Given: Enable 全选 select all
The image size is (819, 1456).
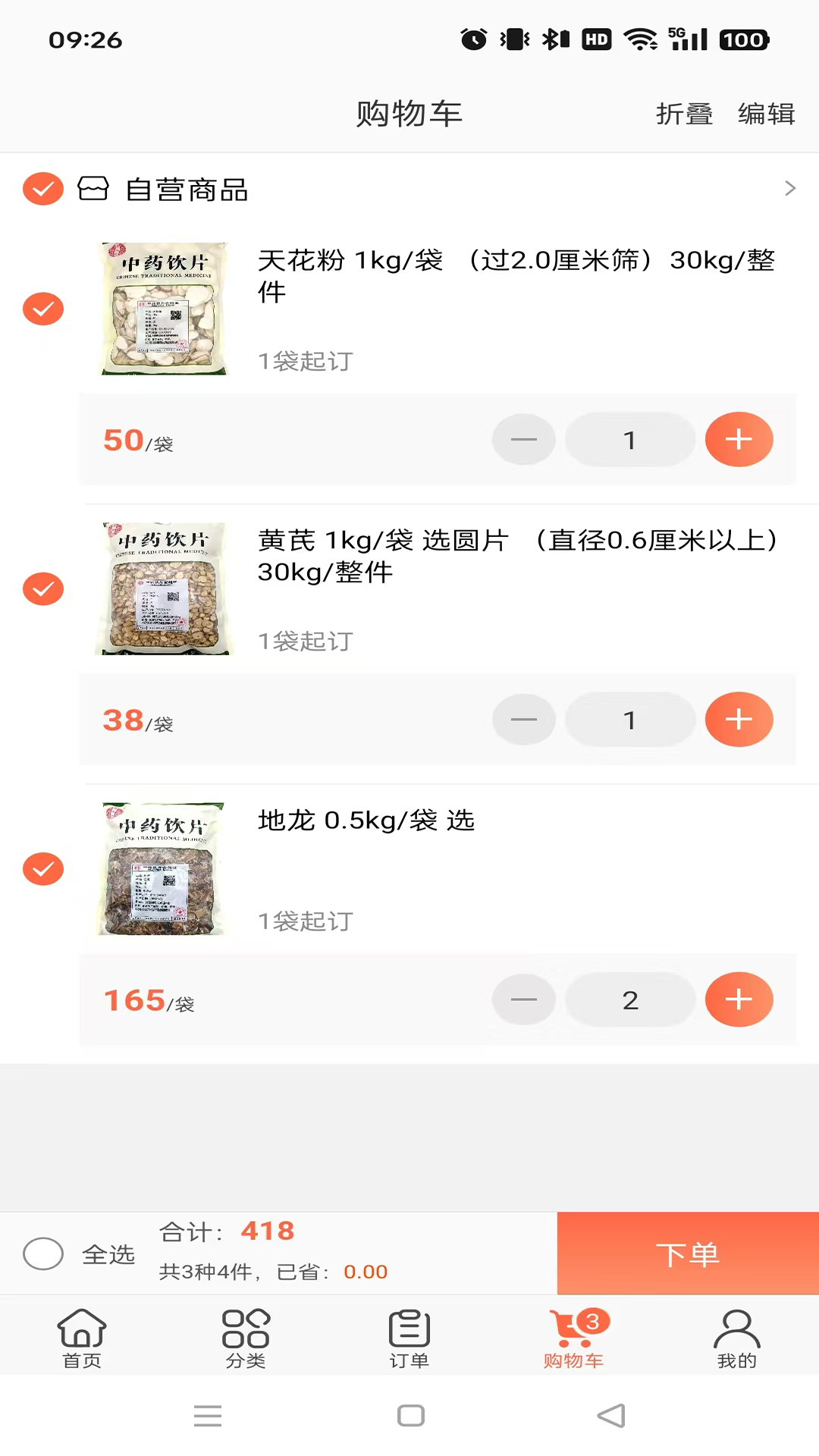Looking at the screenshot, I should (43, 1254).
